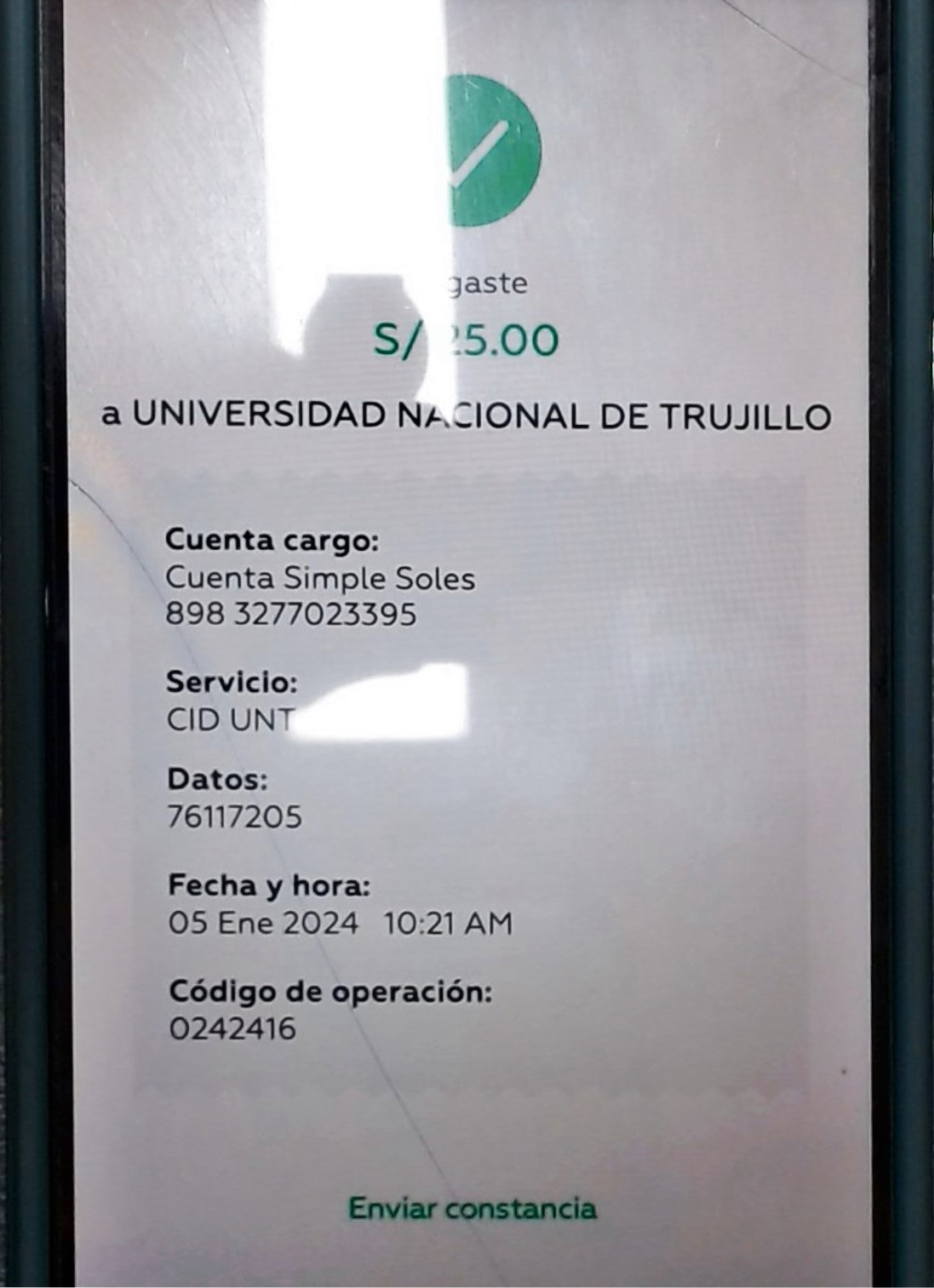This screenshot has height=1288, width=934.
Task: Tap Enviar constancia to share receipt
Action: 472,1208
